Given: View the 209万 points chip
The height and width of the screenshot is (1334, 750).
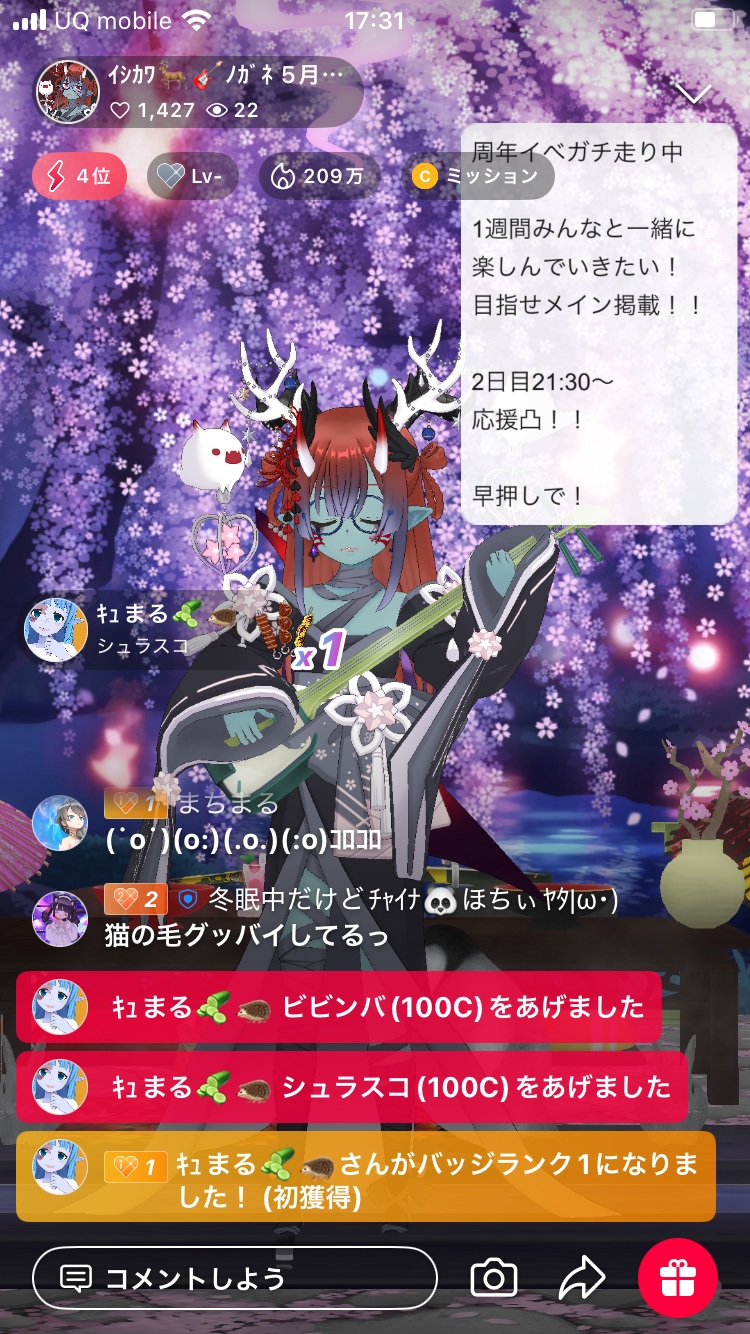Looking at the screenshot, I should click(319, 177).
